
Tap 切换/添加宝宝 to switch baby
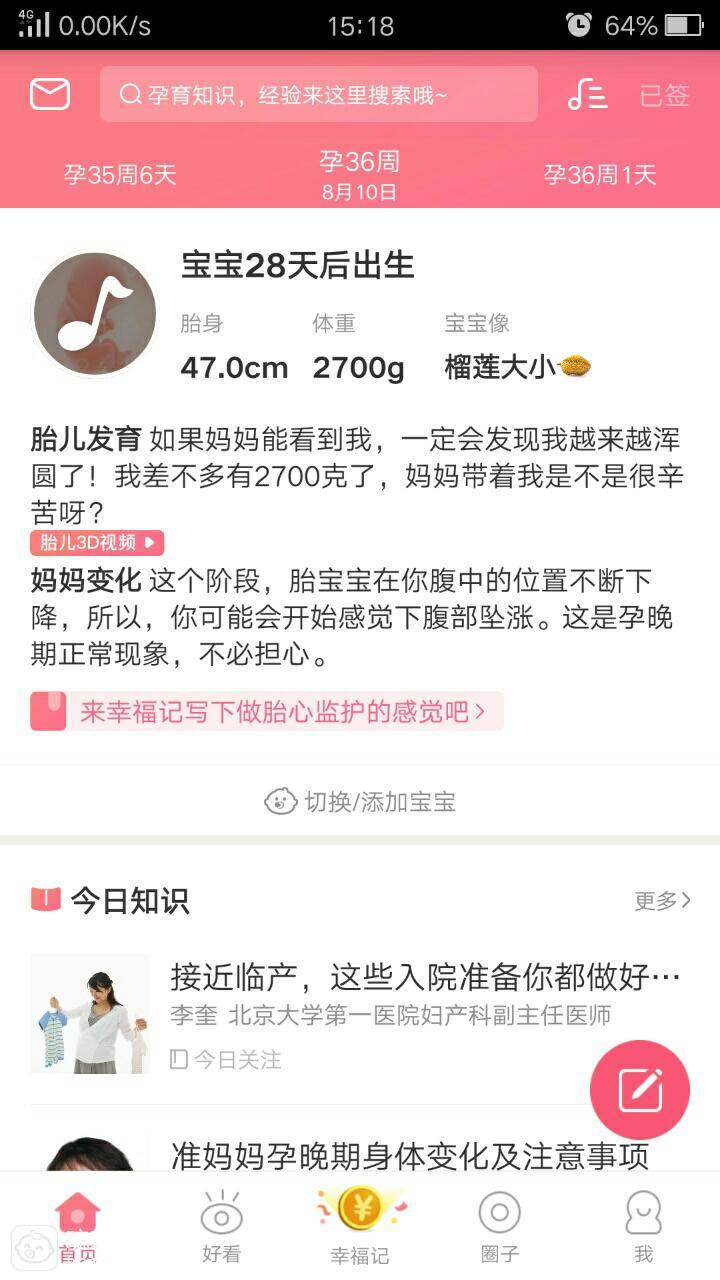pyautogui.click(x=360, y=801)
